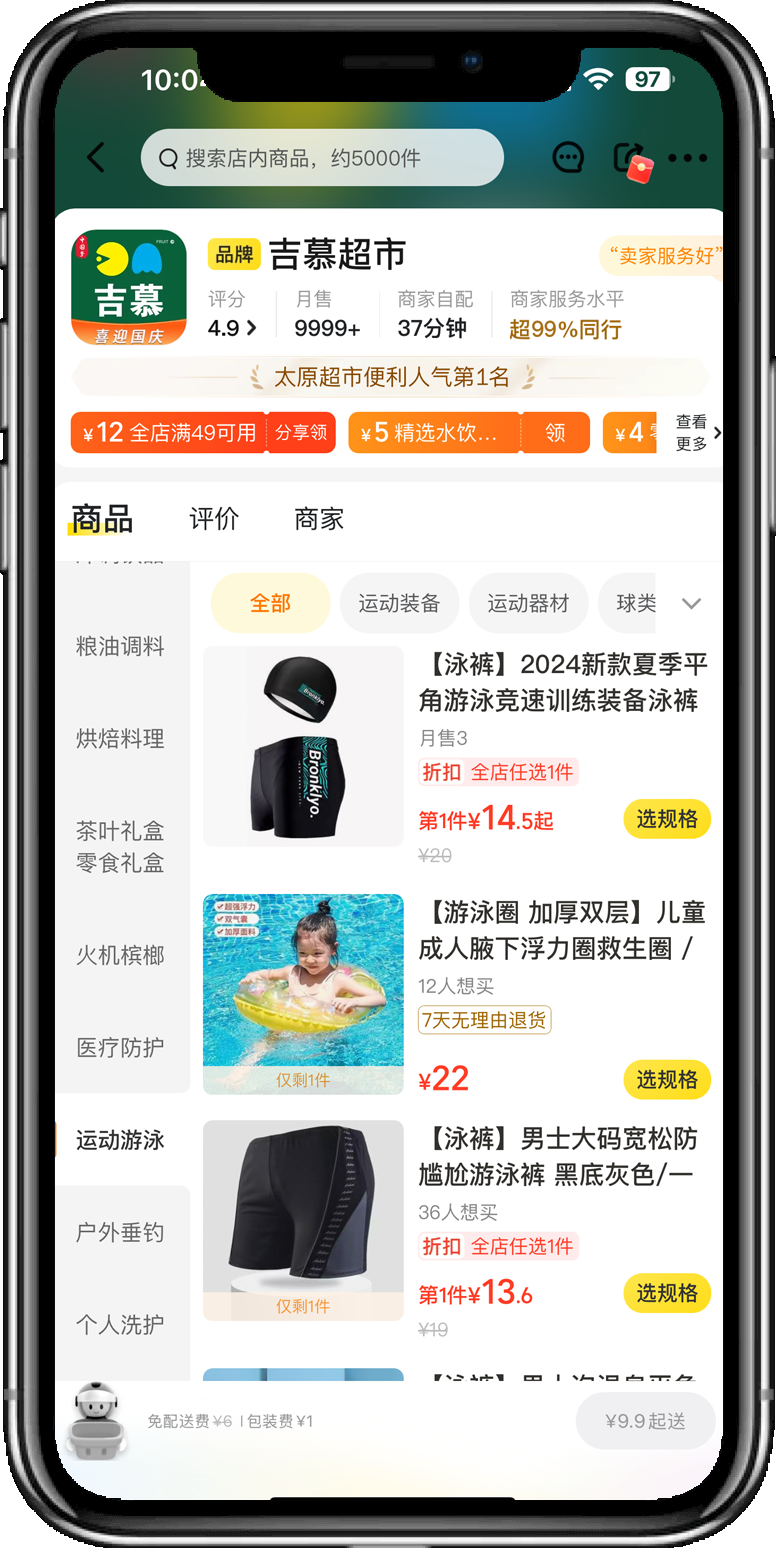The height and width of the screenshot is (1548, 776).
Task: Open the 游泳圈 product image
Action: tap(303, 992)
